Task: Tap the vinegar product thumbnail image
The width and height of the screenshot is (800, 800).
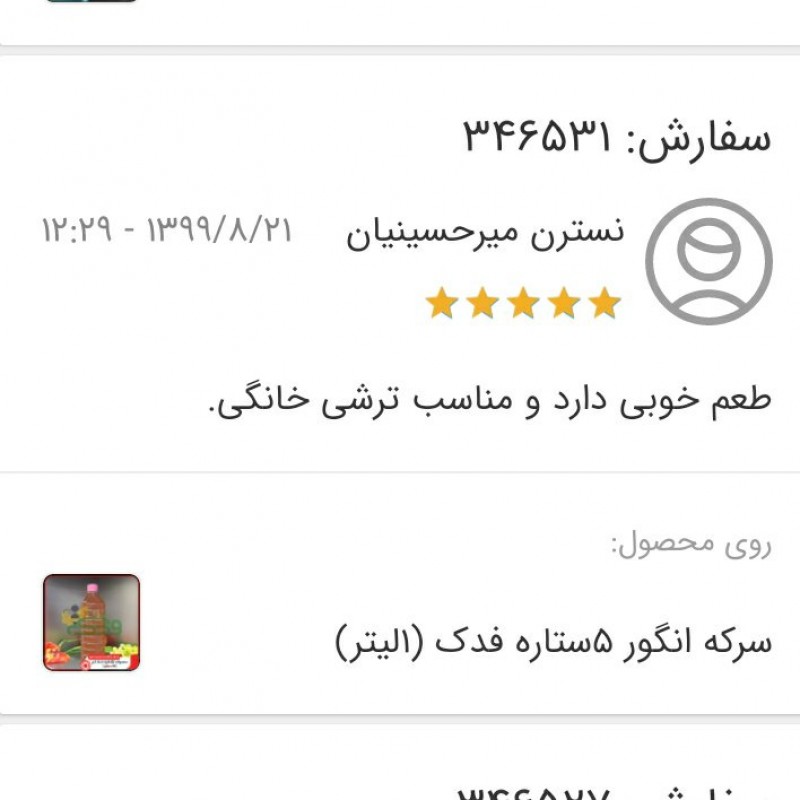Action: 91,622
